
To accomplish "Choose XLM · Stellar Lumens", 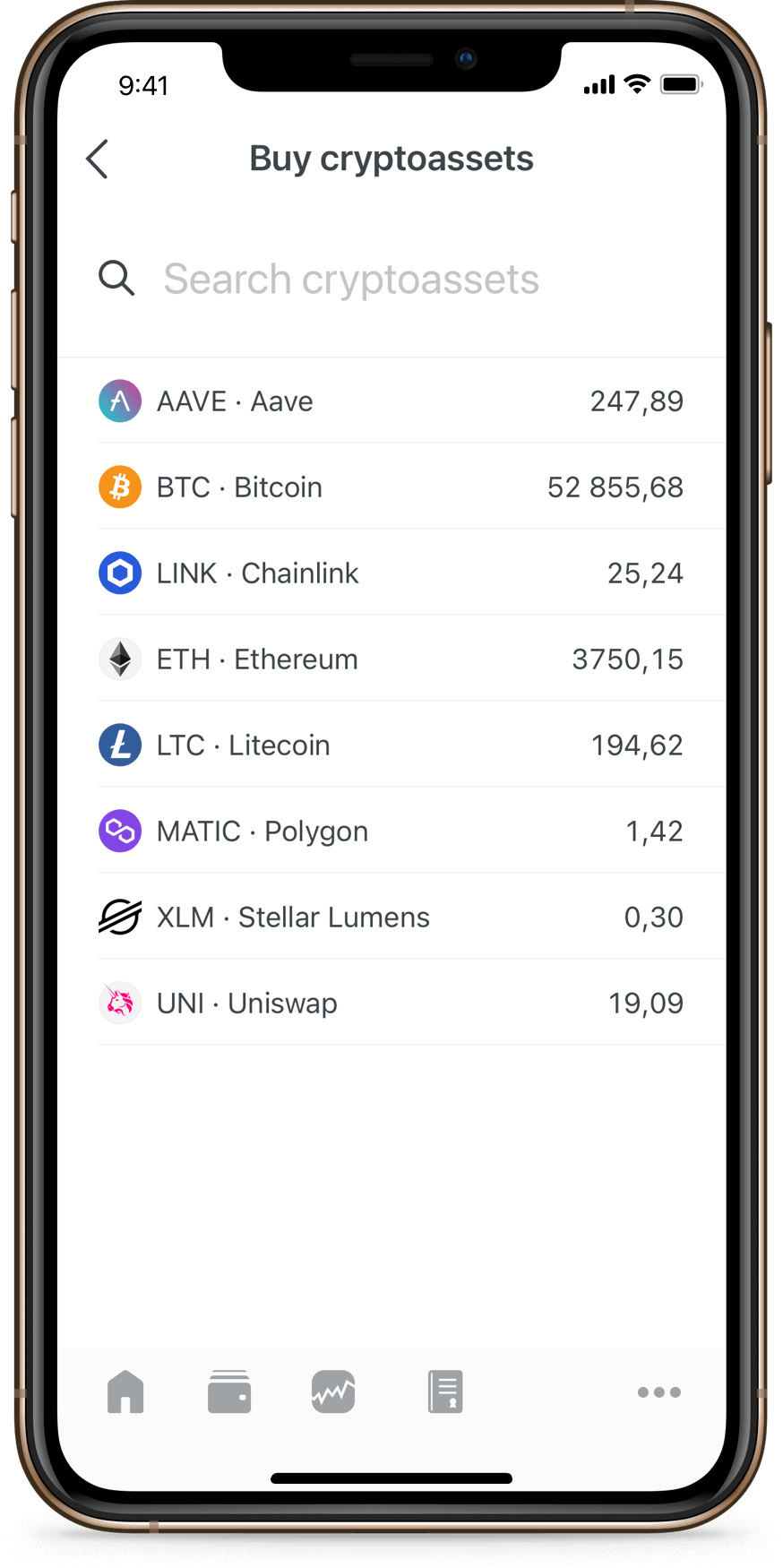I will point(391,918).
